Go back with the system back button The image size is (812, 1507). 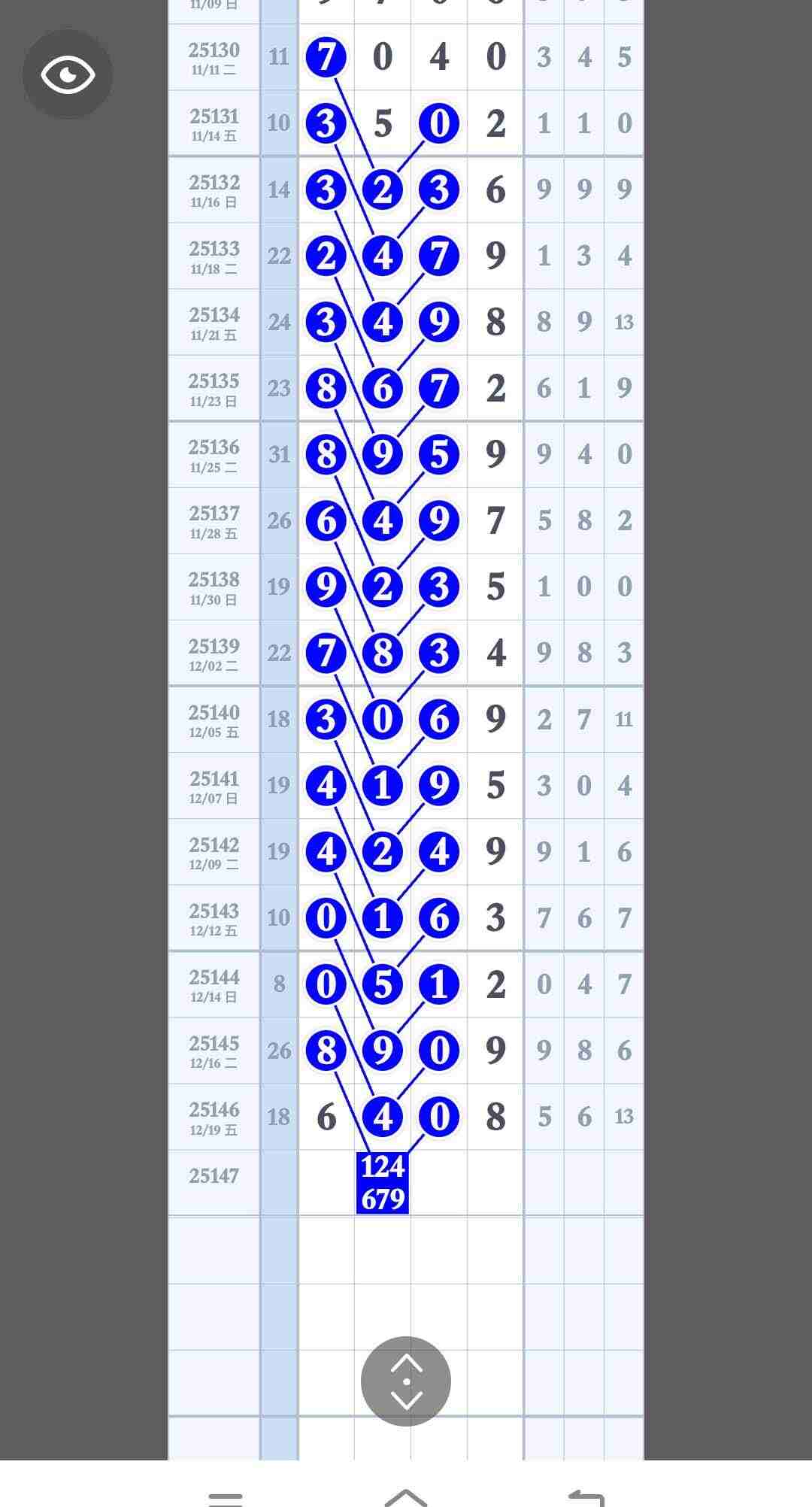coord(586,1496)
